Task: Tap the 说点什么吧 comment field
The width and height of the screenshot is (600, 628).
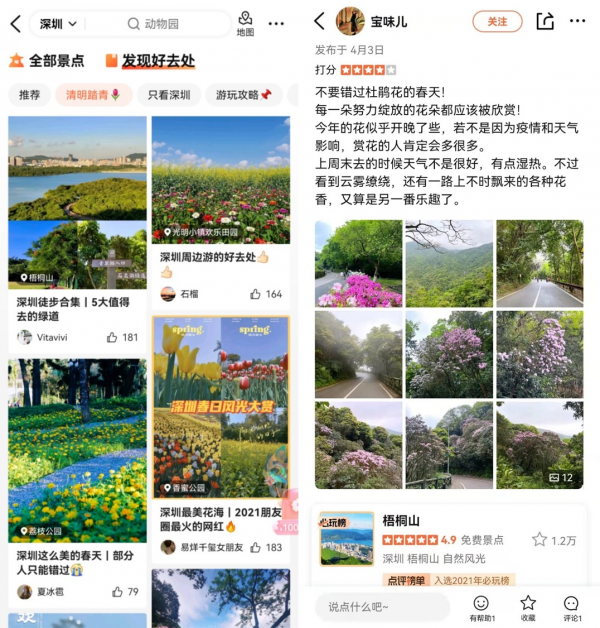Action: 379,606
